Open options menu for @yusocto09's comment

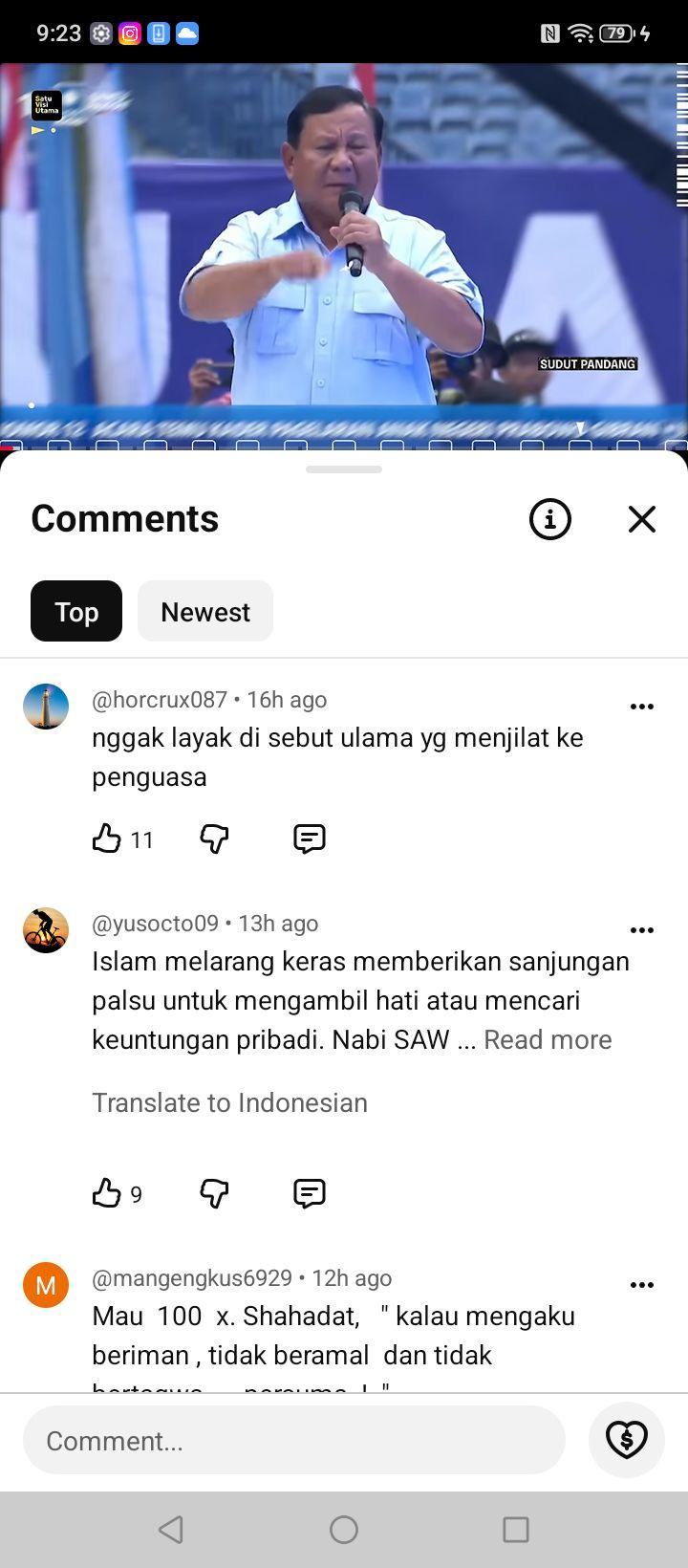coord(642,930)
